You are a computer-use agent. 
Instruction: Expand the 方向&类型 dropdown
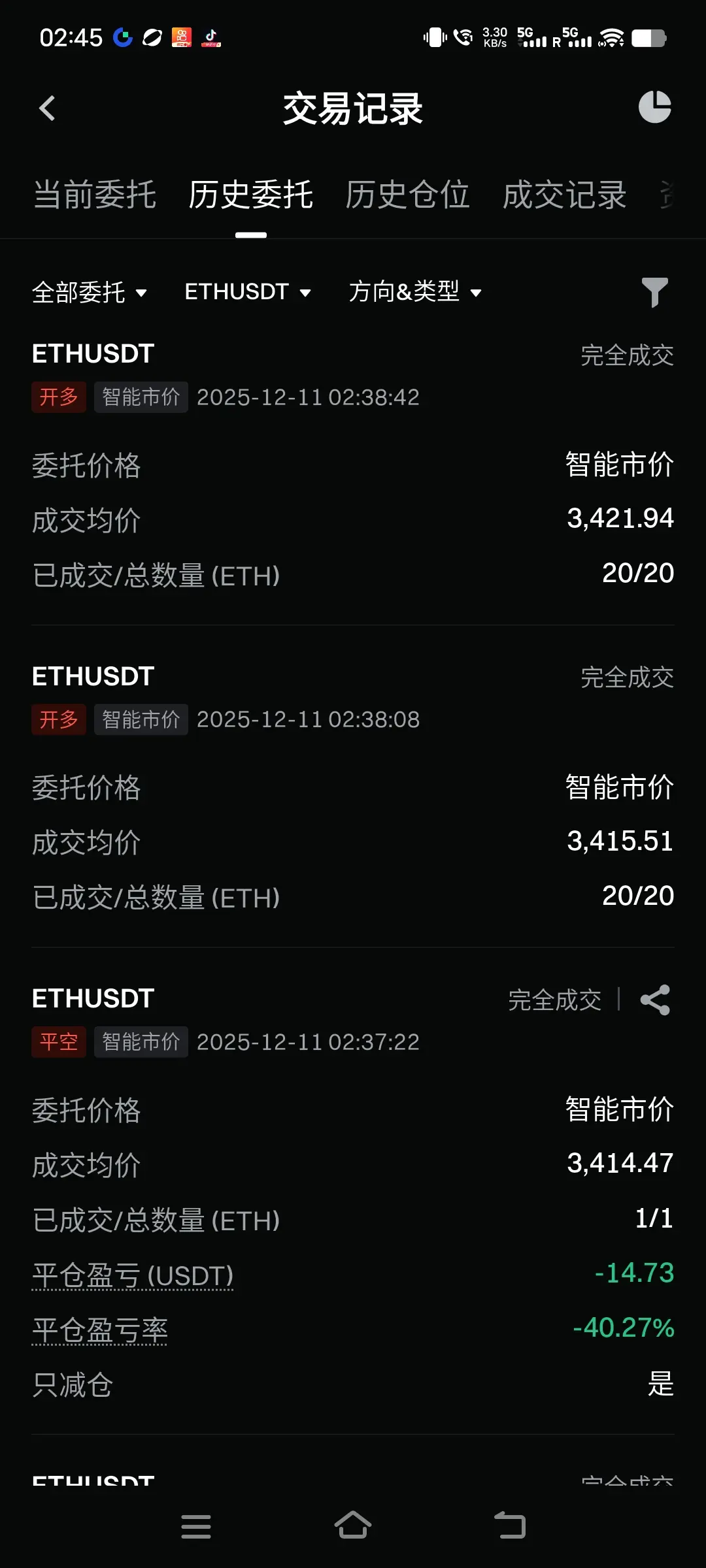(415, 292)
